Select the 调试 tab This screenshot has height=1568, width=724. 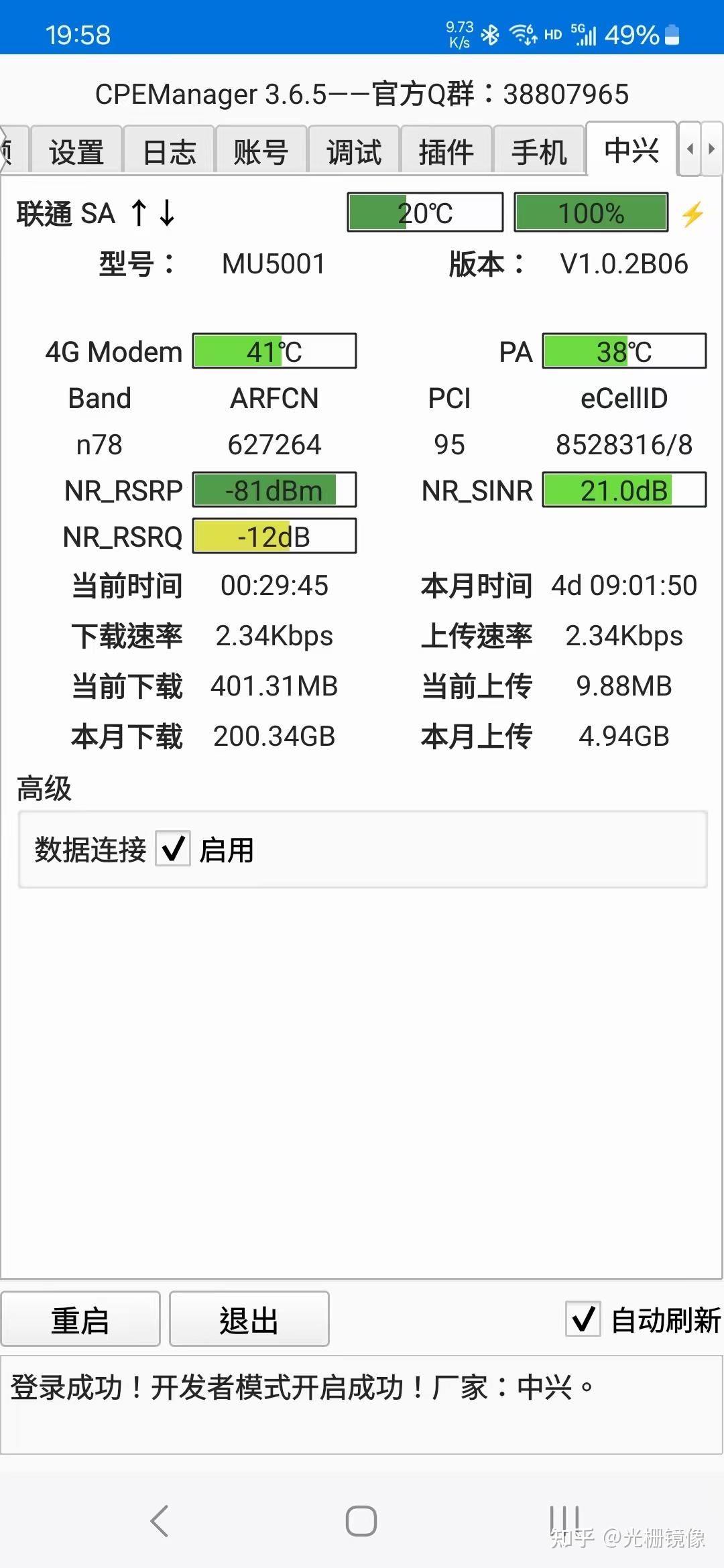pos(354,150)
